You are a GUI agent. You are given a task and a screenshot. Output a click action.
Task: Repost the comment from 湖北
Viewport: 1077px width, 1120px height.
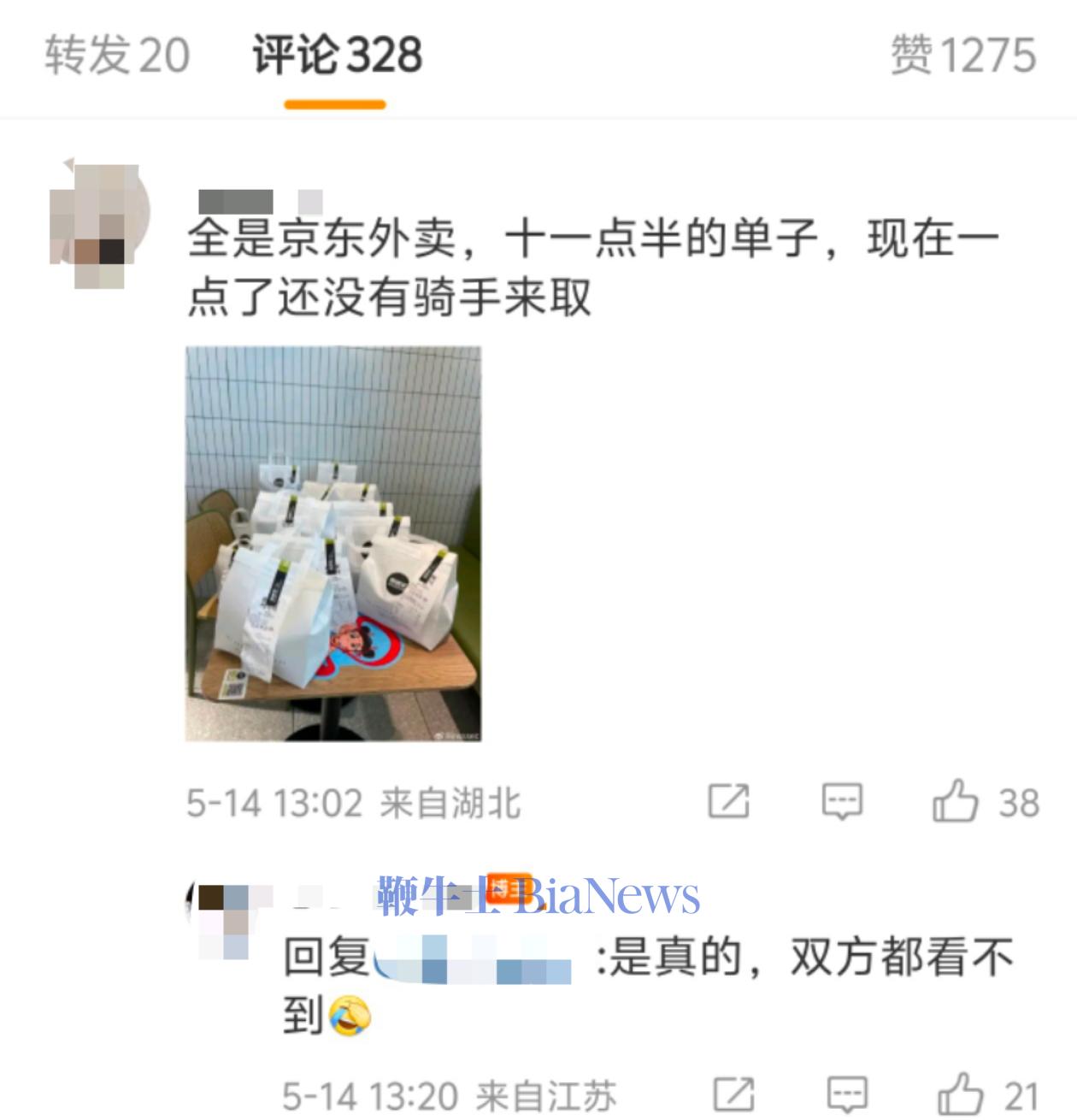pyautogui.click(x=729, y=802)
